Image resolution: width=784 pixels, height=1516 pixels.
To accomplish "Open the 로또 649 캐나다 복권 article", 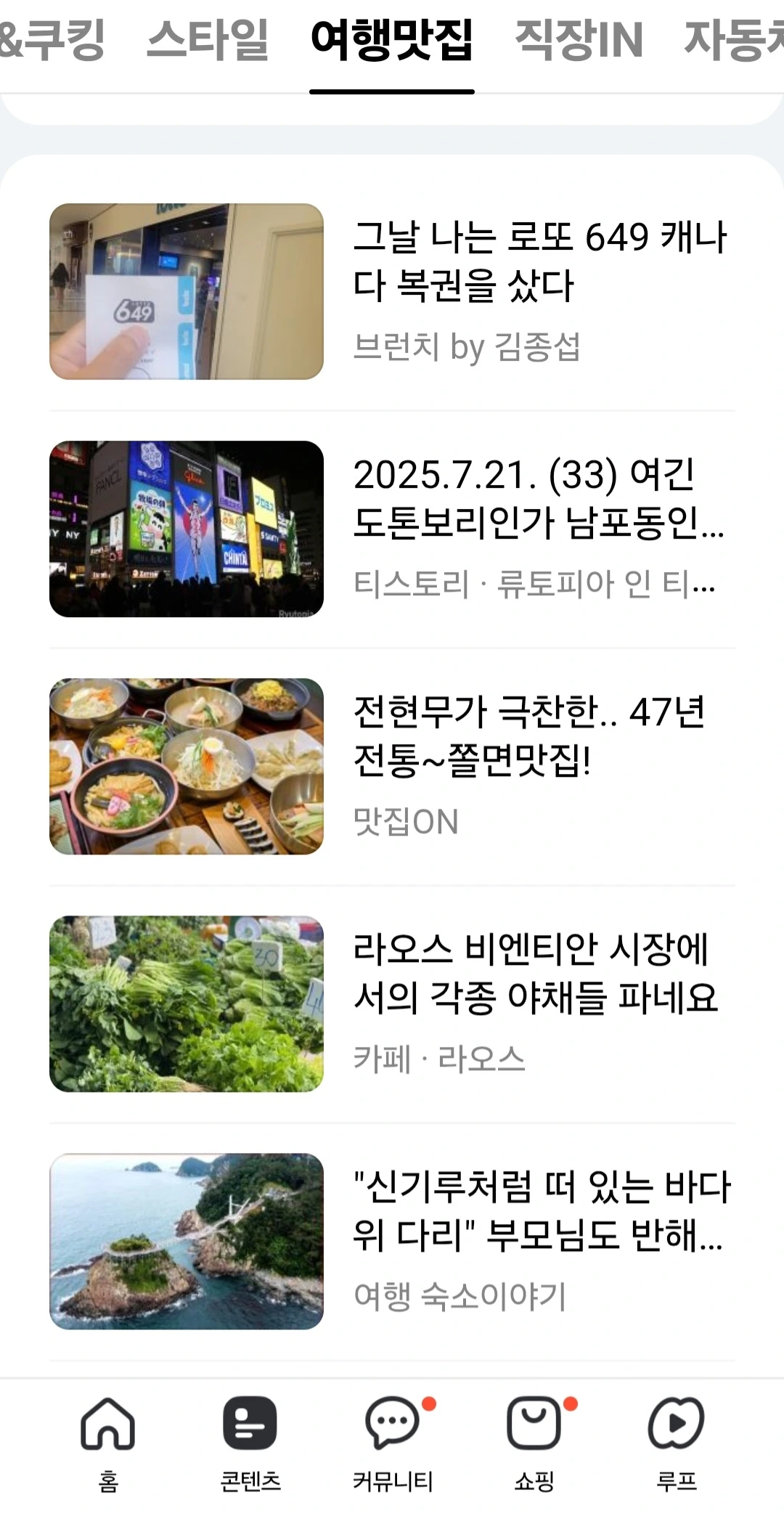I will pyautogui.click(x=539, y=261).
